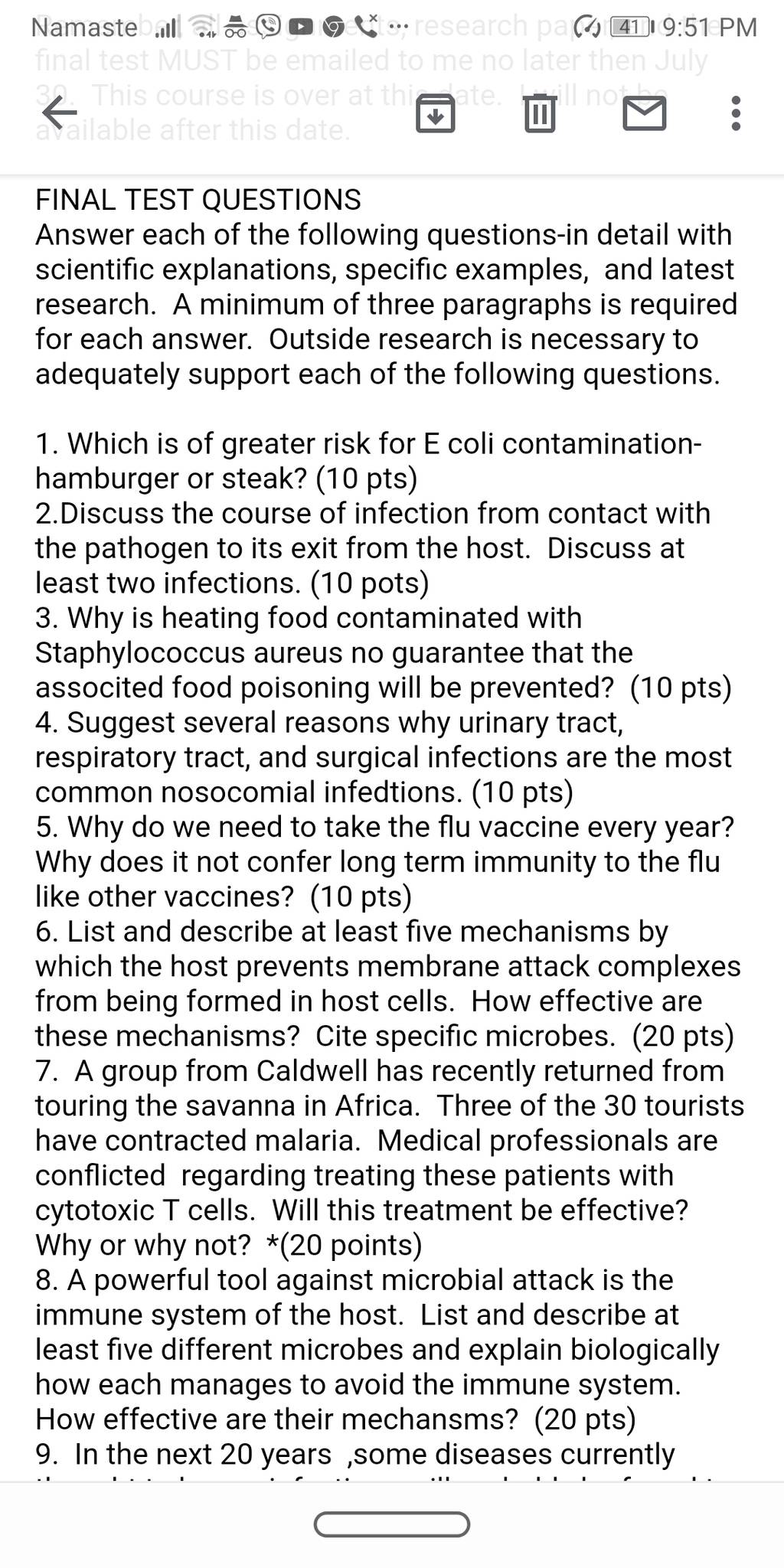Screen dimensions: 784x1568
Task: Mark this email as unread
Action: [x=645, y=115]
